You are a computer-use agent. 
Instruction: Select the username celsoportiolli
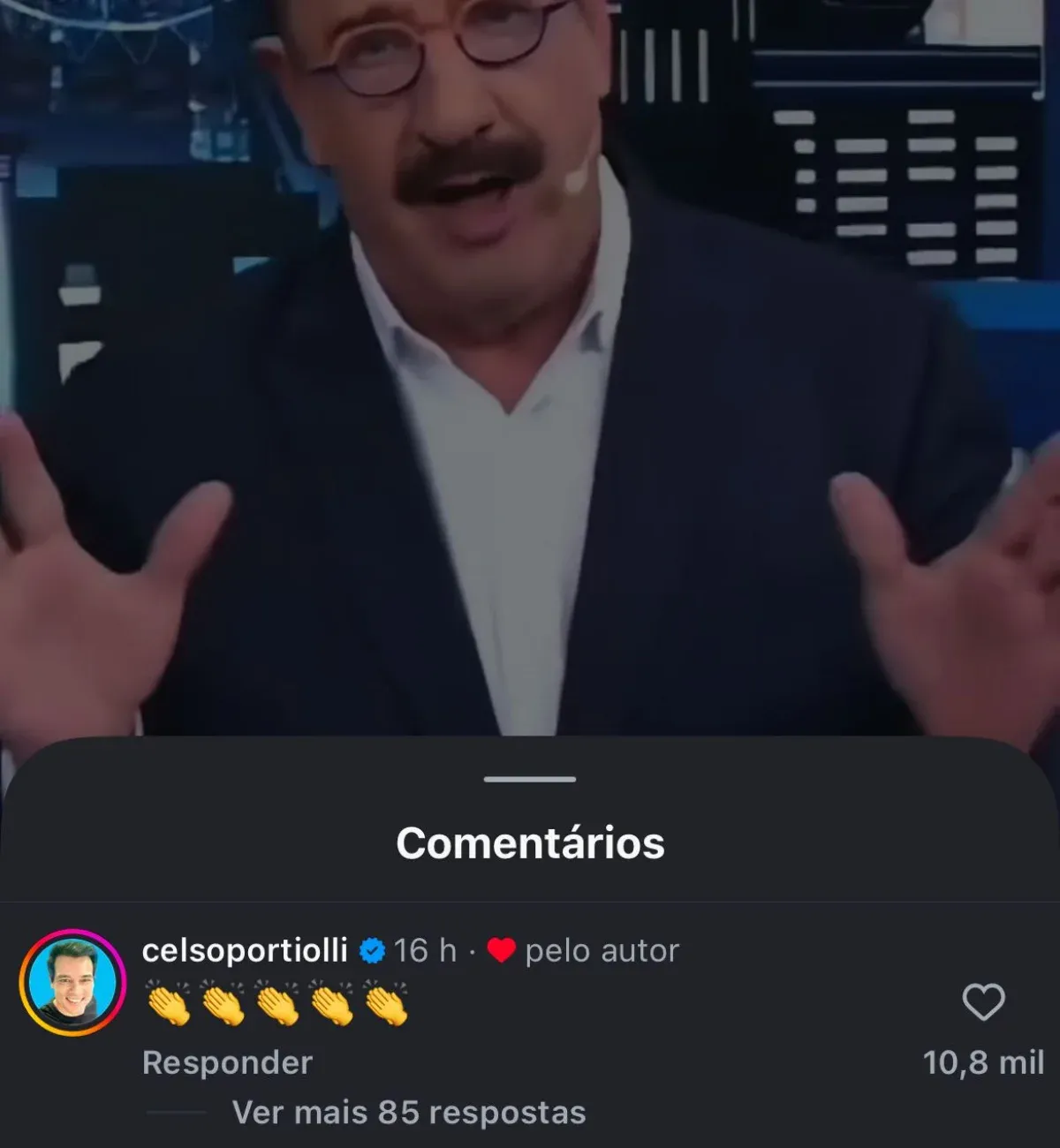coord(247,951)
